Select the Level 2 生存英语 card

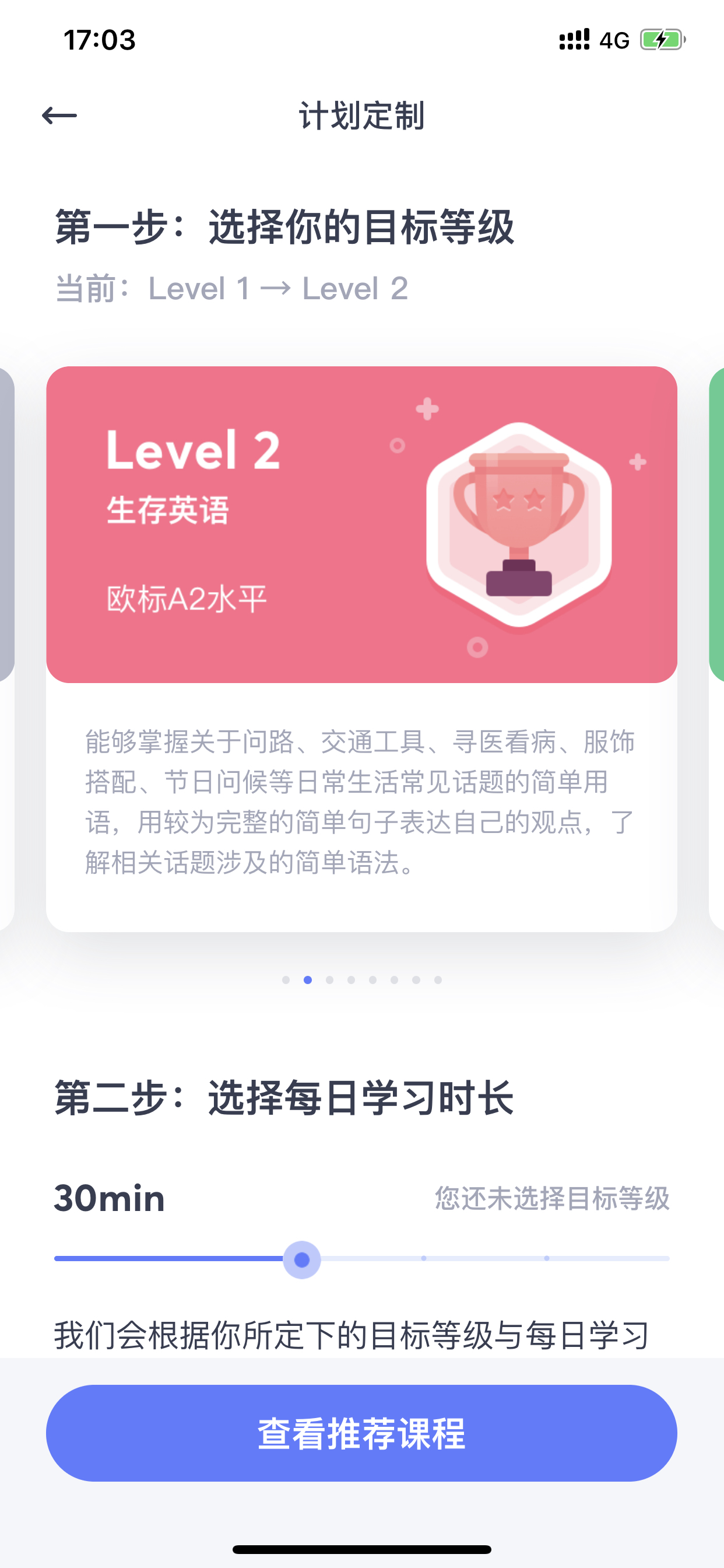pyautogui.click(x=361, y=648)
